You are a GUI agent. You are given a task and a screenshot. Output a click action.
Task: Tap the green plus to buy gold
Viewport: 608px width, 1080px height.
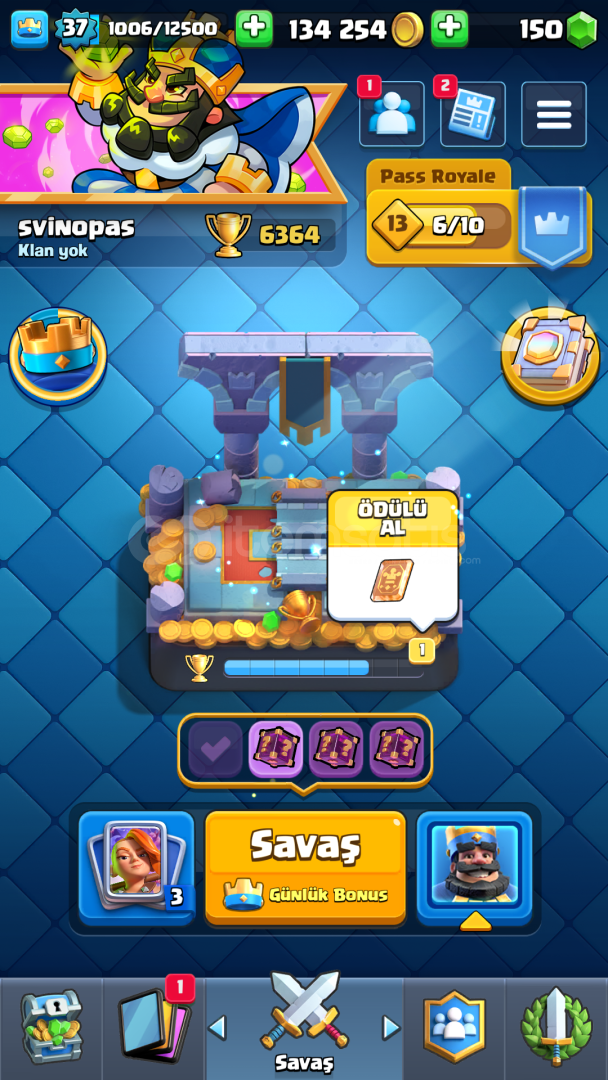(450, 29)
